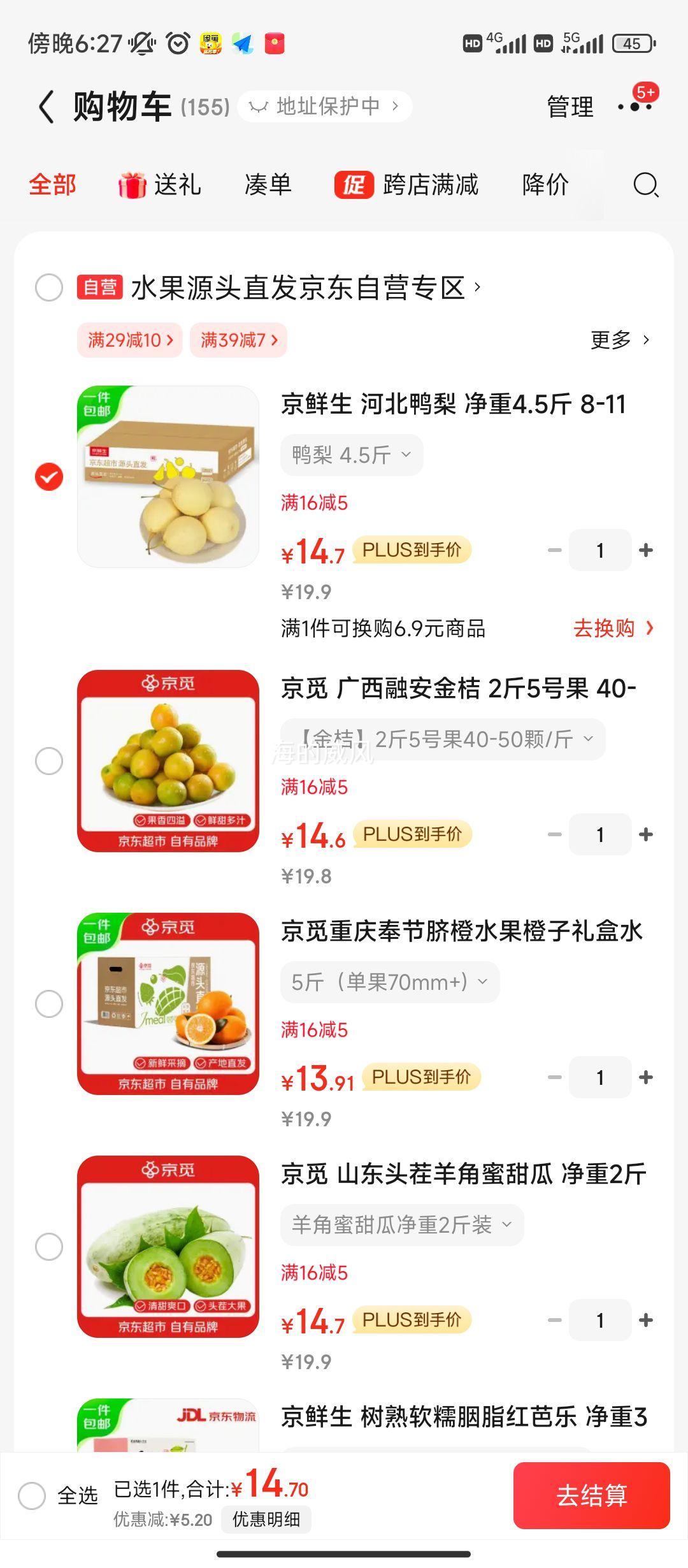Switch to the 凑单 tab
Image resolution: width=688 pixels, height=1568 pixels.
(268, 185)
